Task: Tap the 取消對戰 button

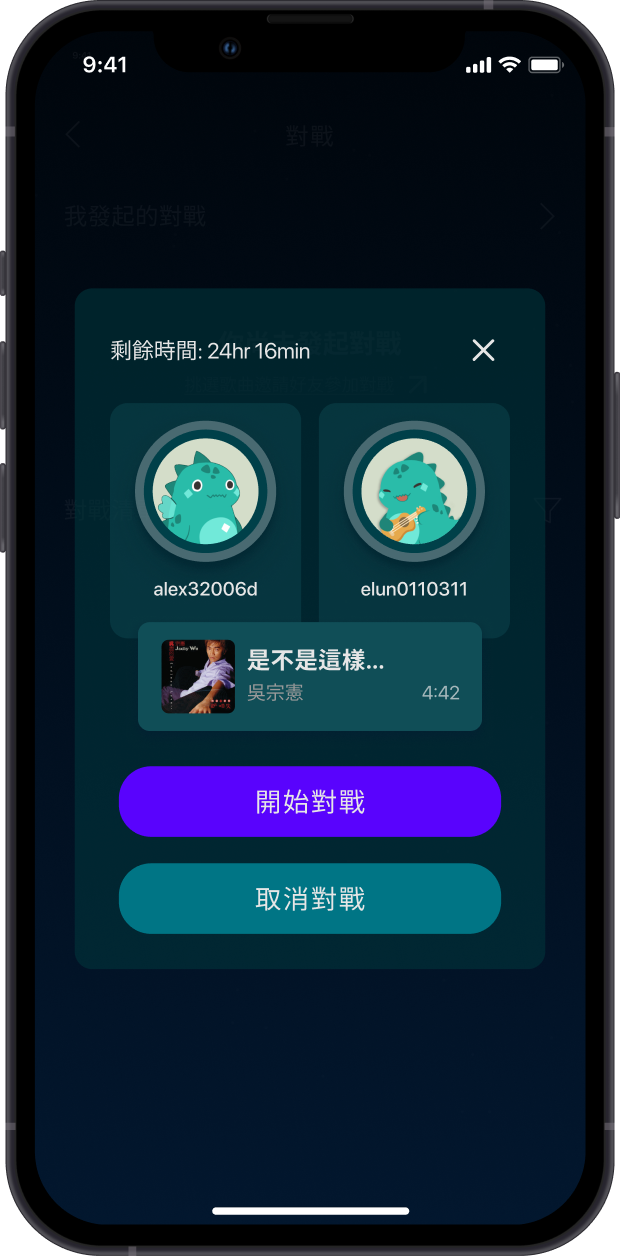Action: point(310,898)
